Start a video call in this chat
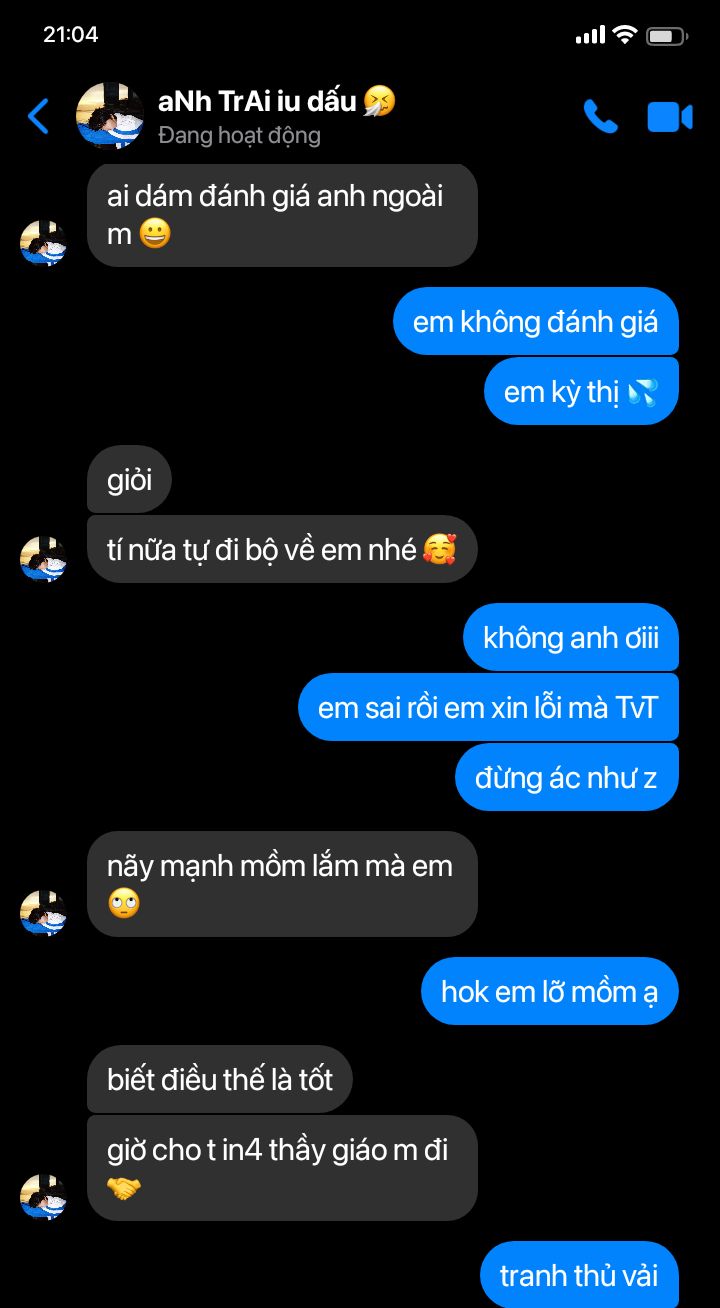The image size is (720, 1308). click(670, 117)
